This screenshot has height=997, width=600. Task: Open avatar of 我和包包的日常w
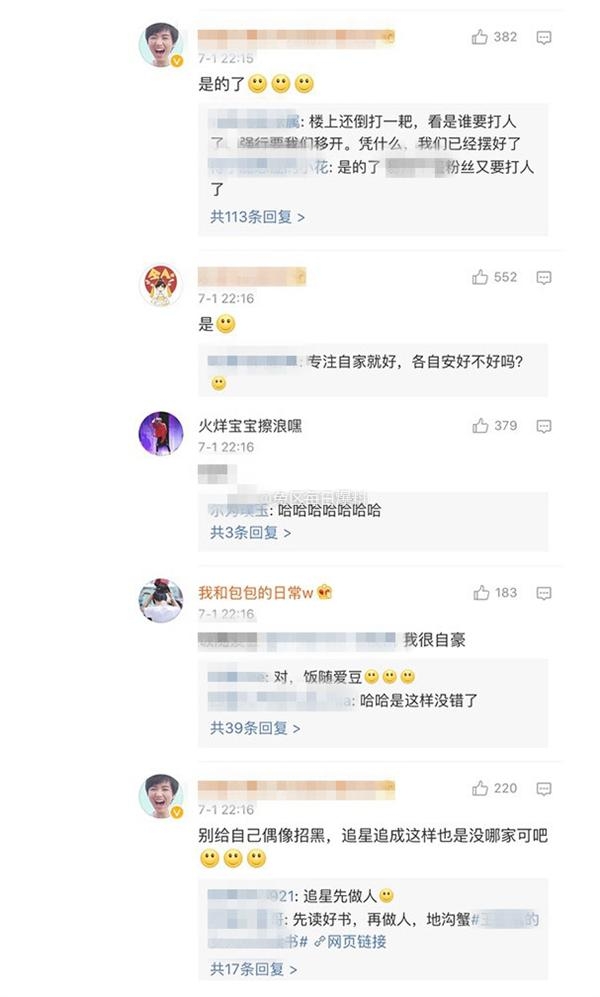pos(161,600)
